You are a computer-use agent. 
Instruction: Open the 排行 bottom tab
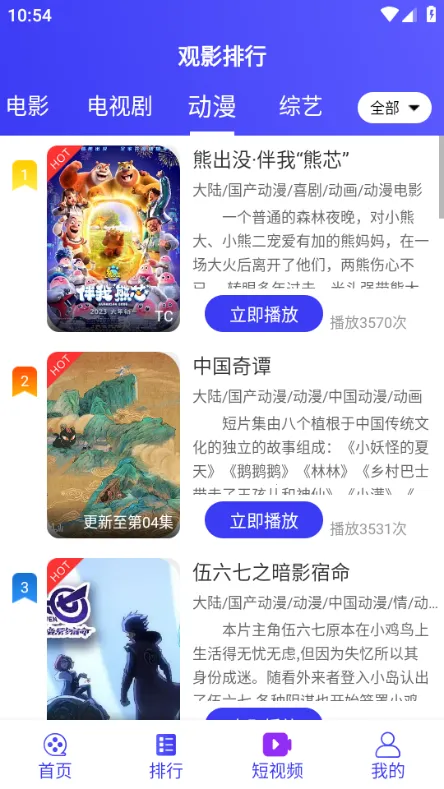(x=166, y=756)
